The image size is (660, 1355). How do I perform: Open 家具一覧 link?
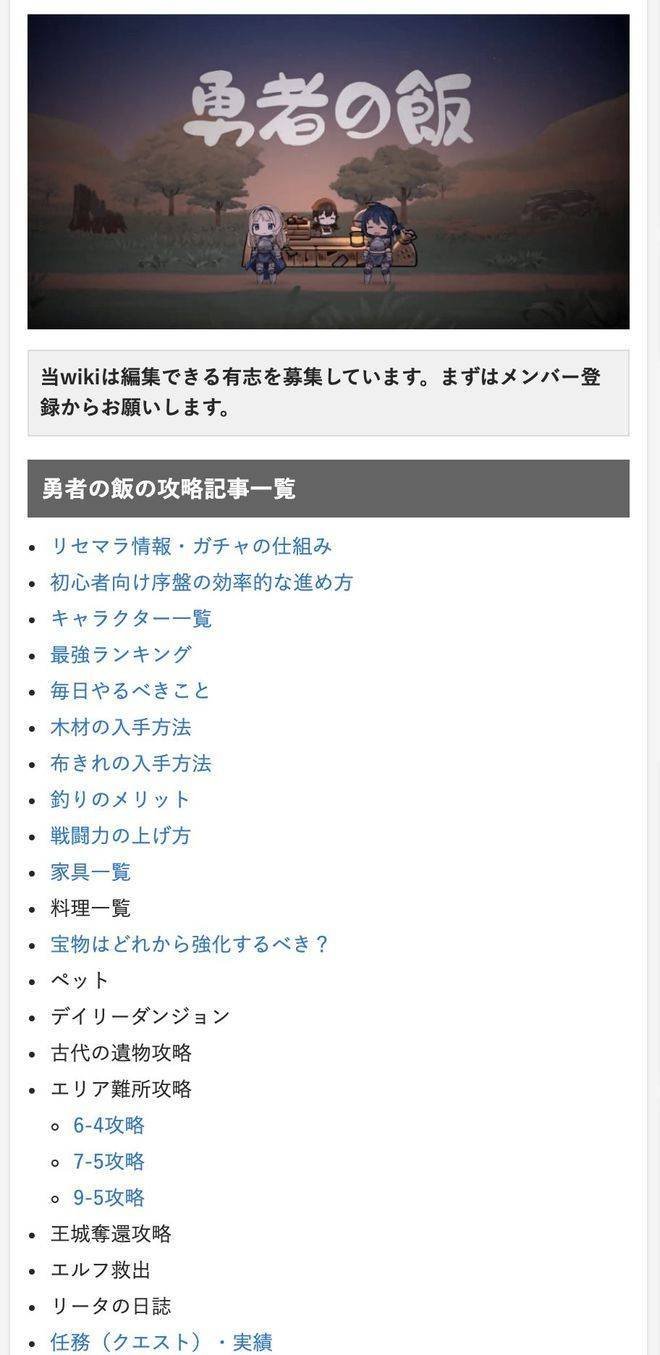(x=91, y=872)
